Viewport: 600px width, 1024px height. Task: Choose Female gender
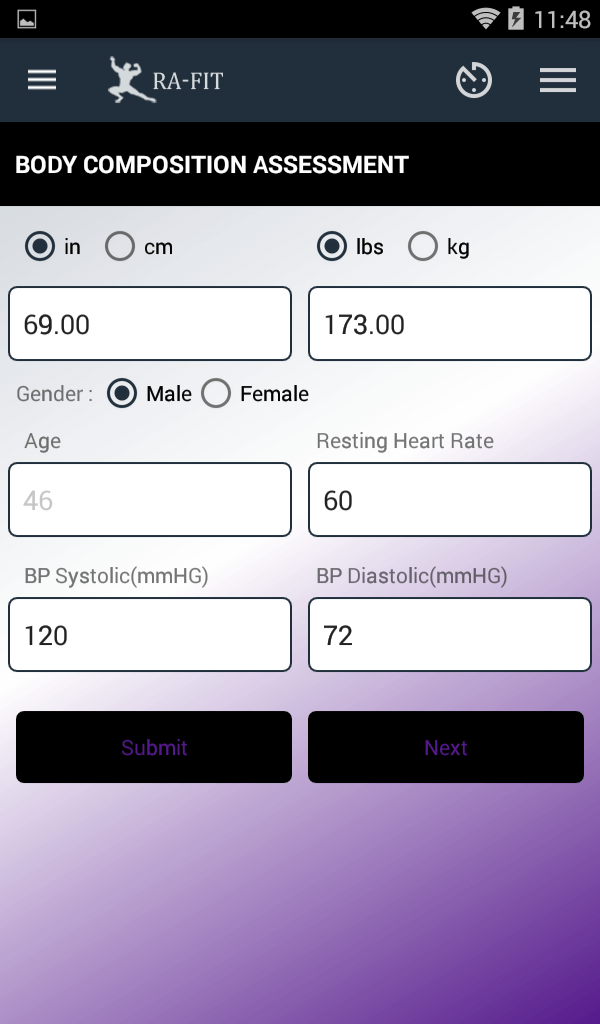point(216,394)
